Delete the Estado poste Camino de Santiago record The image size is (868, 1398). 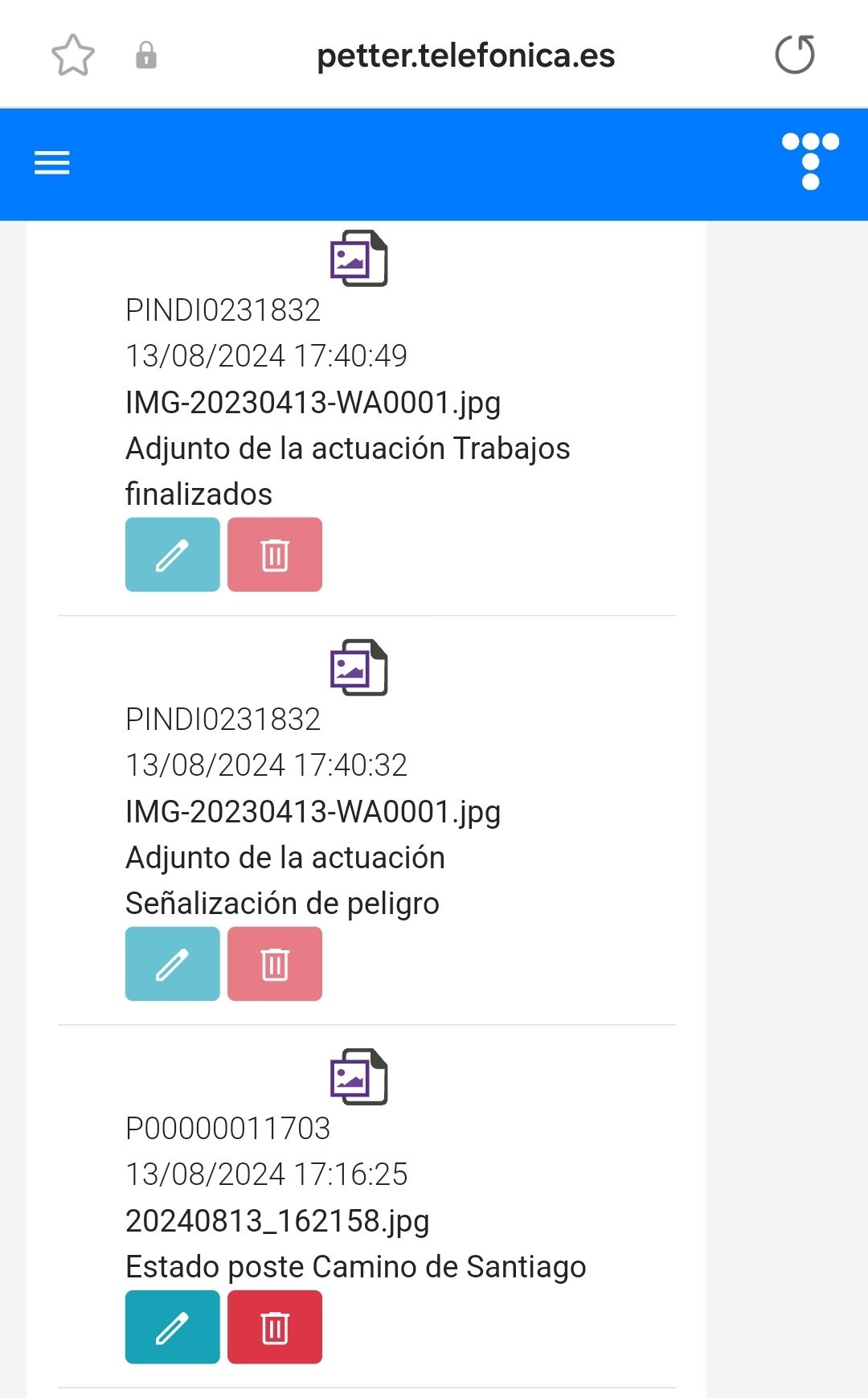(275, 1327)
